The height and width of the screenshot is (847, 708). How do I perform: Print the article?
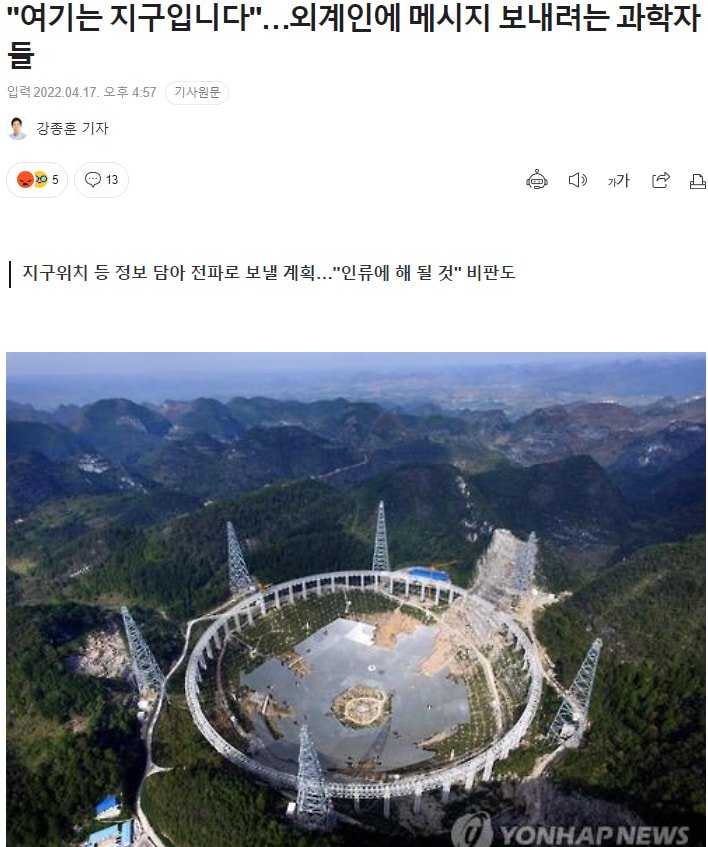coord(697,181)
